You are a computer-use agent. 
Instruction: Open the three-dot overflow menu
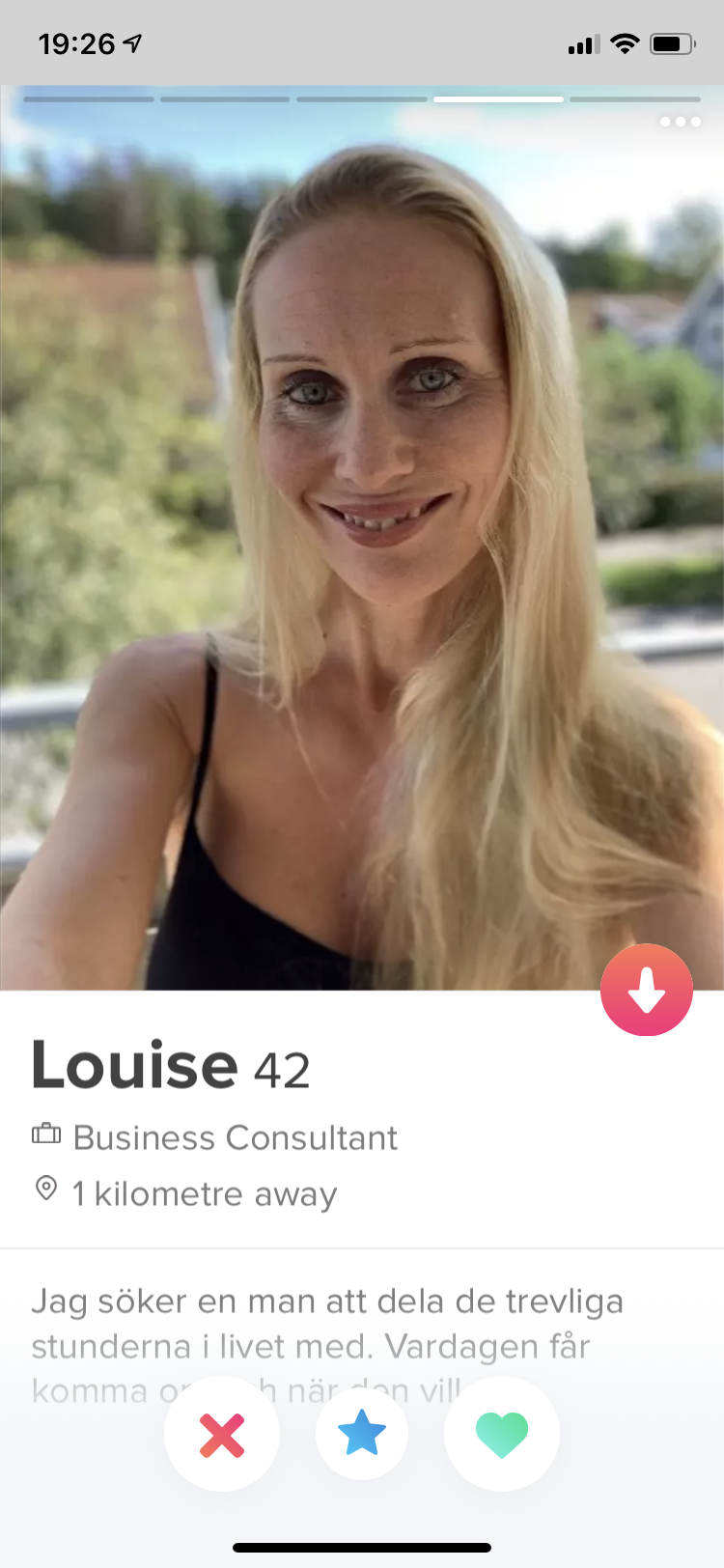tap(680, 122)
